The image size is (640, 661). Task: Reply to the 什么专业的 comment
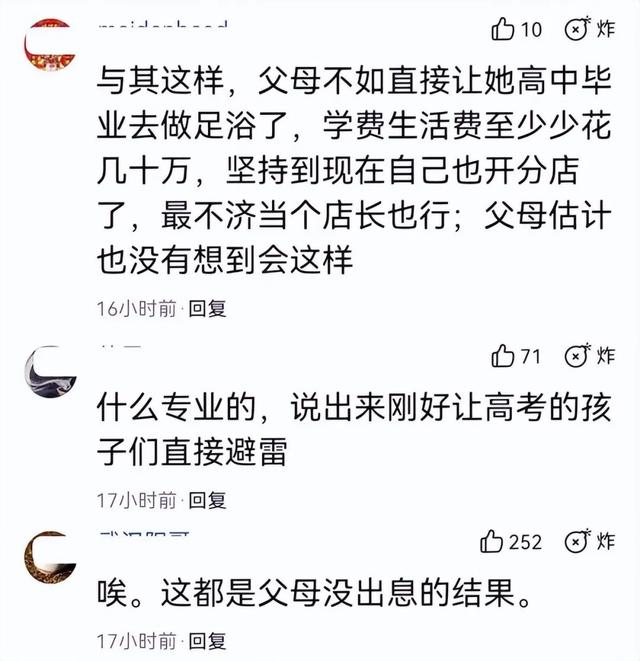pos(208,499)
